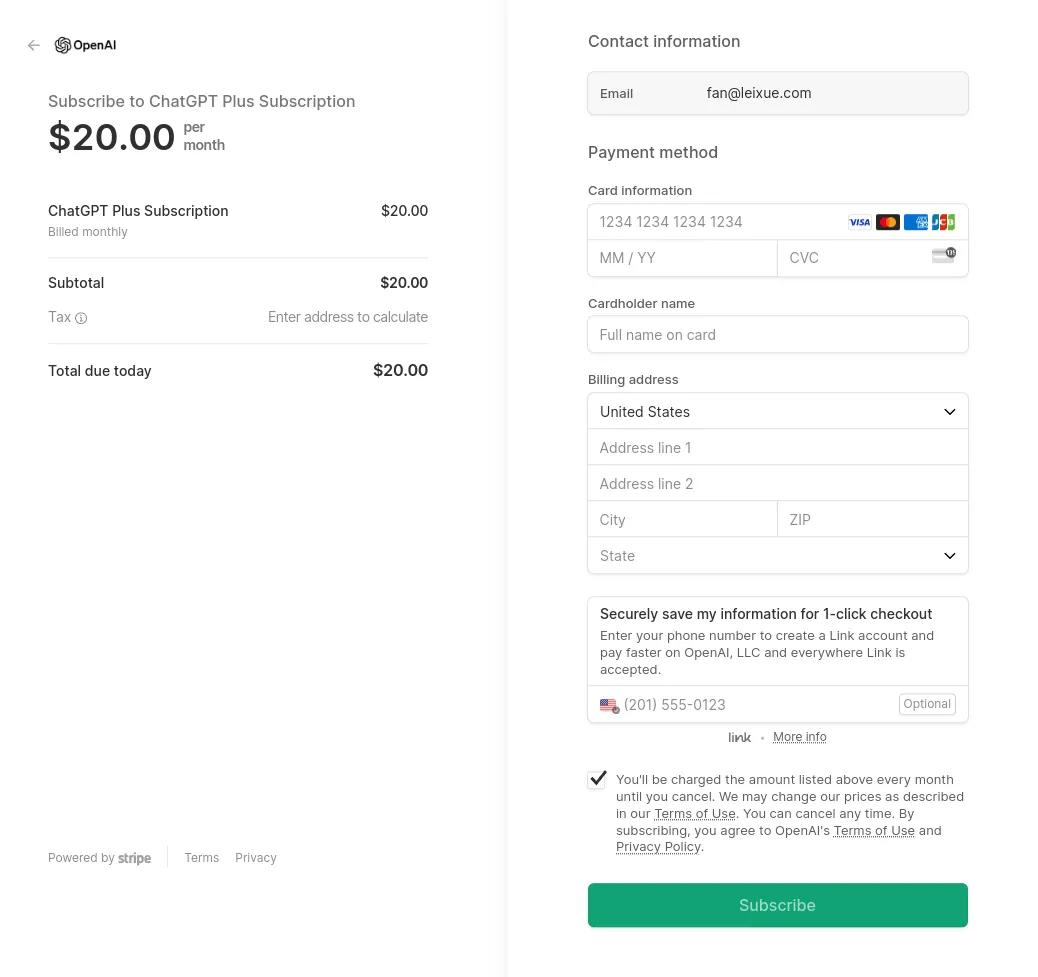Screen dimensions: 1038x977
Task: Focus the MM / YY expiry field
Action: pos(682,258)
